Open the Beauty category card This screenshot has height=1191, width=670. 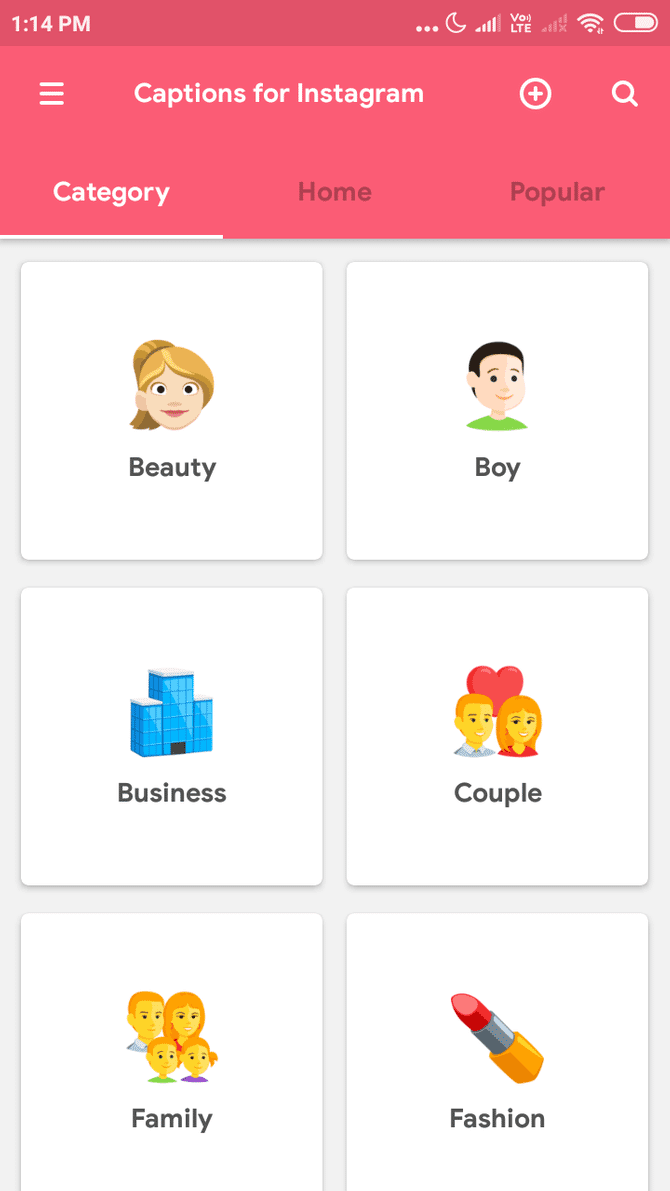coord(172,411)
